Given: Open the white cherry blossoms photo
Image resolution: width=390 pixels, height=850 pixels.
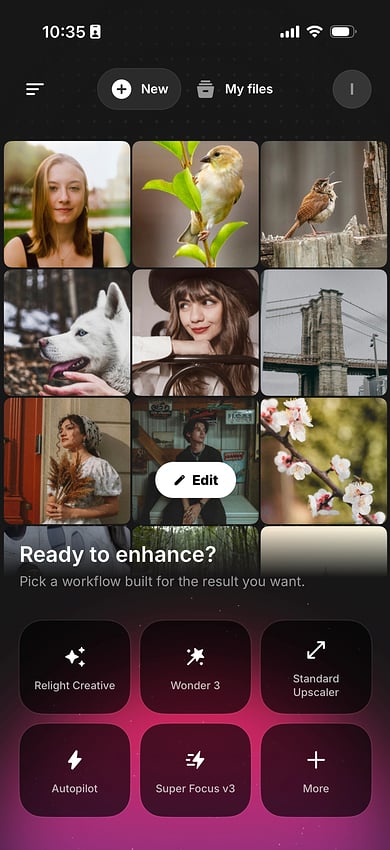Looking at the screenshot, I should click(324, 461).
